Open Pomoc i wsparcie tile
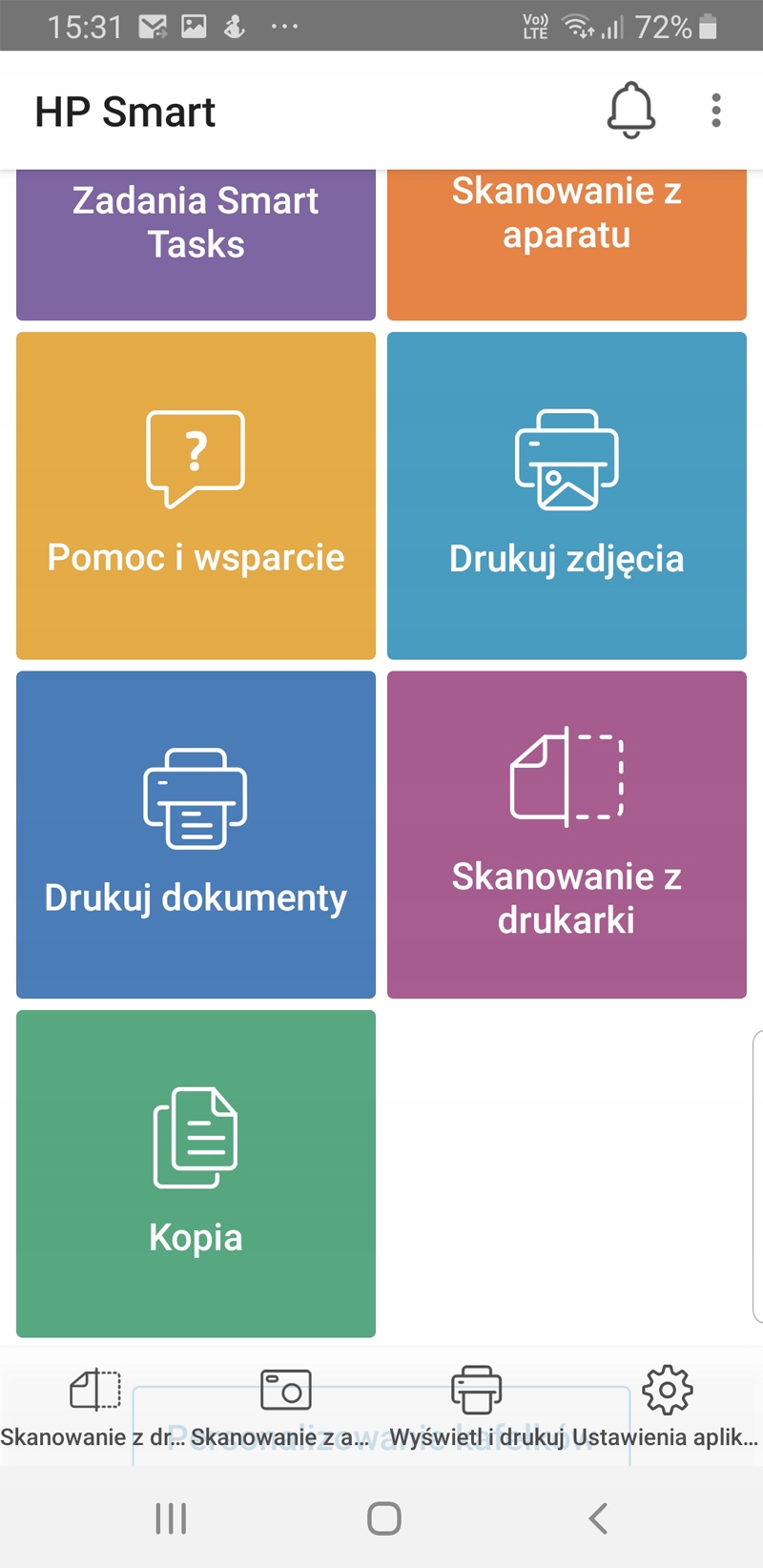Image resolution: width=763 pixels, height=1568 pixels. pos(196,495)
